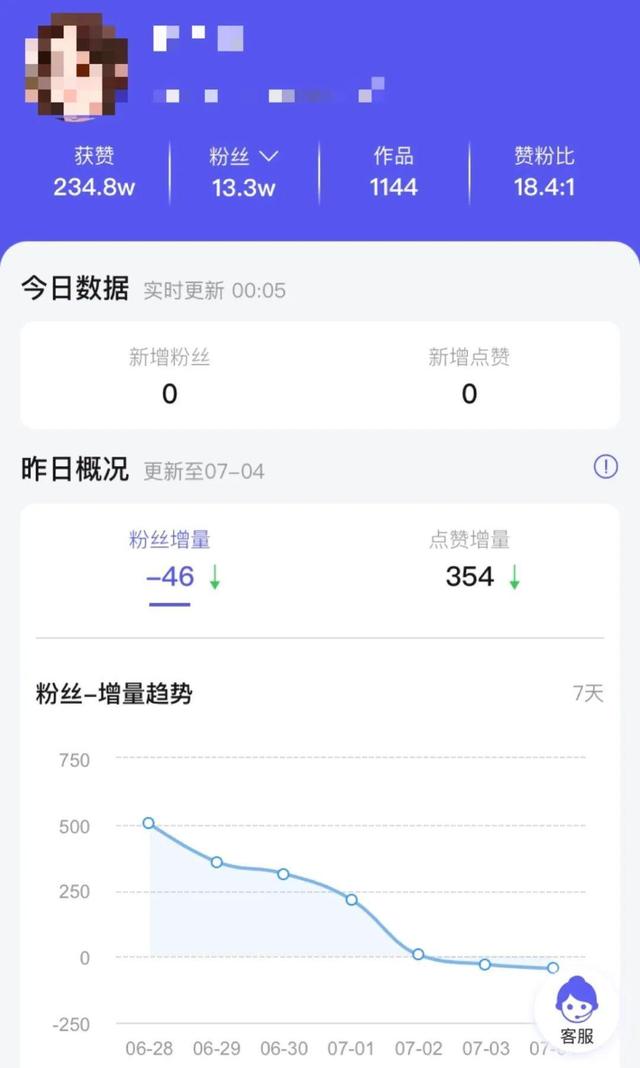Switch to the 点赞增量 tab
This screenshot has width=640, height=1068.
(x=470, y=560)
